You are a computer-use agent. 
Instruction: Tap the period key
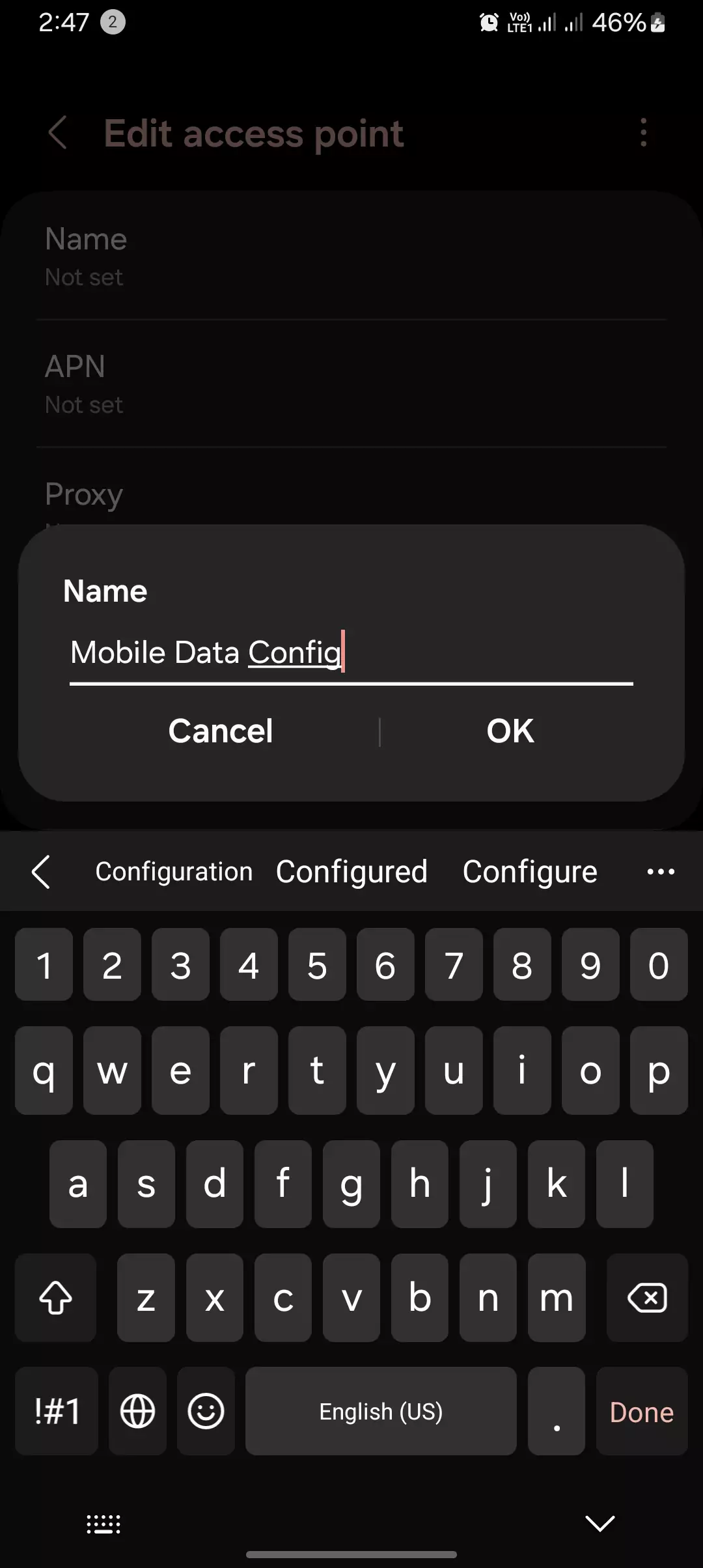[557, 1411]
